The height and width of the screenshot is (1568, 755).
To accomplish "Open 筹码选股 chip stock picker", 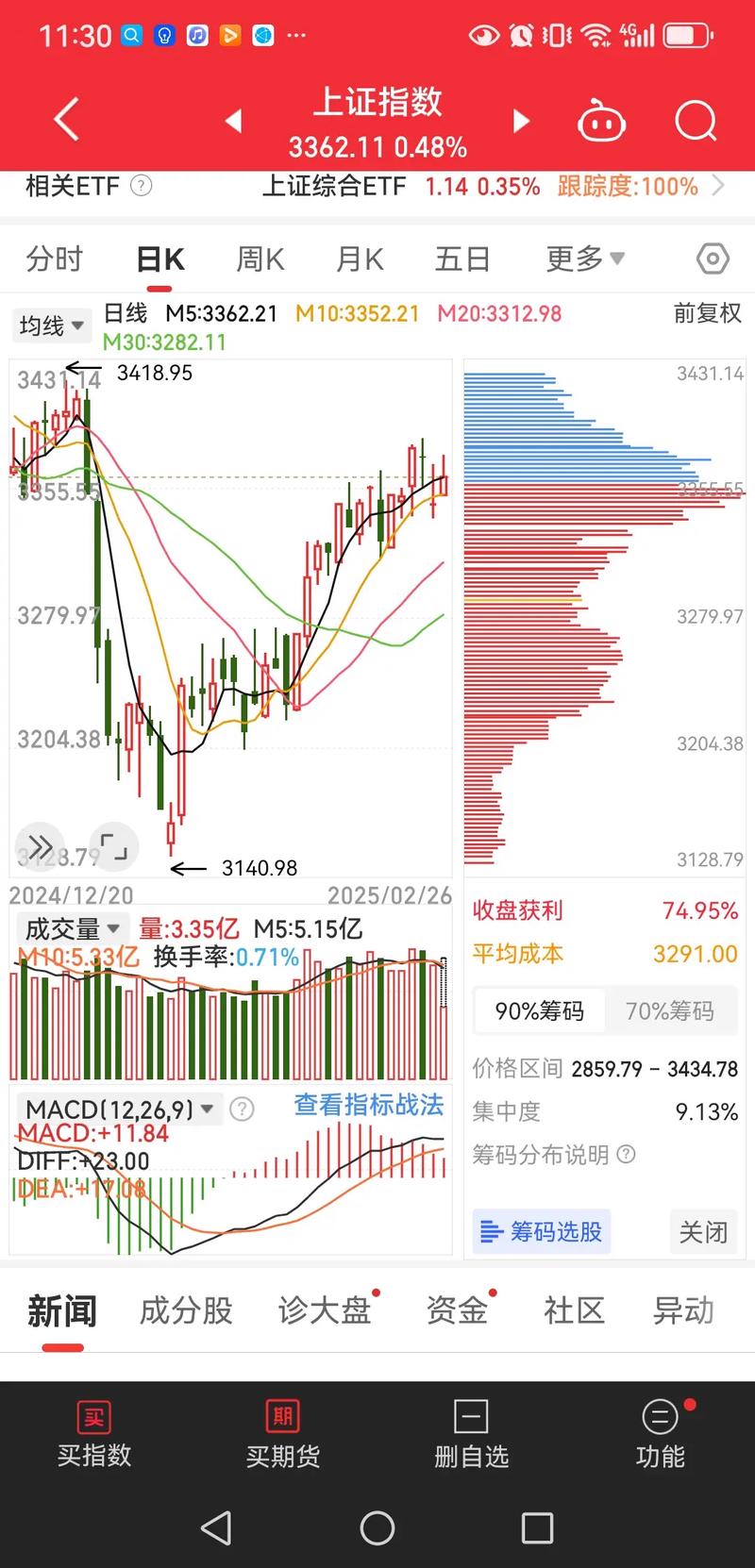I will [x=541, y=1231].
